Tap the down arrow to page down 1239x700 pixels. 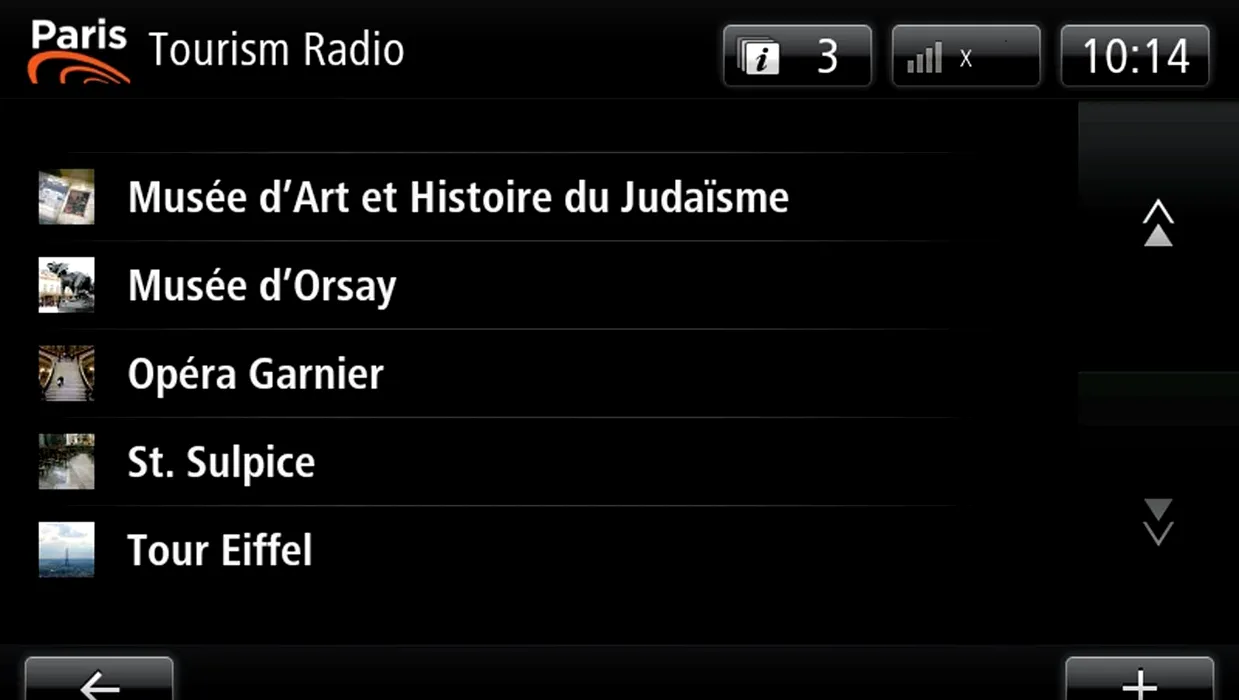[1157, 521]
